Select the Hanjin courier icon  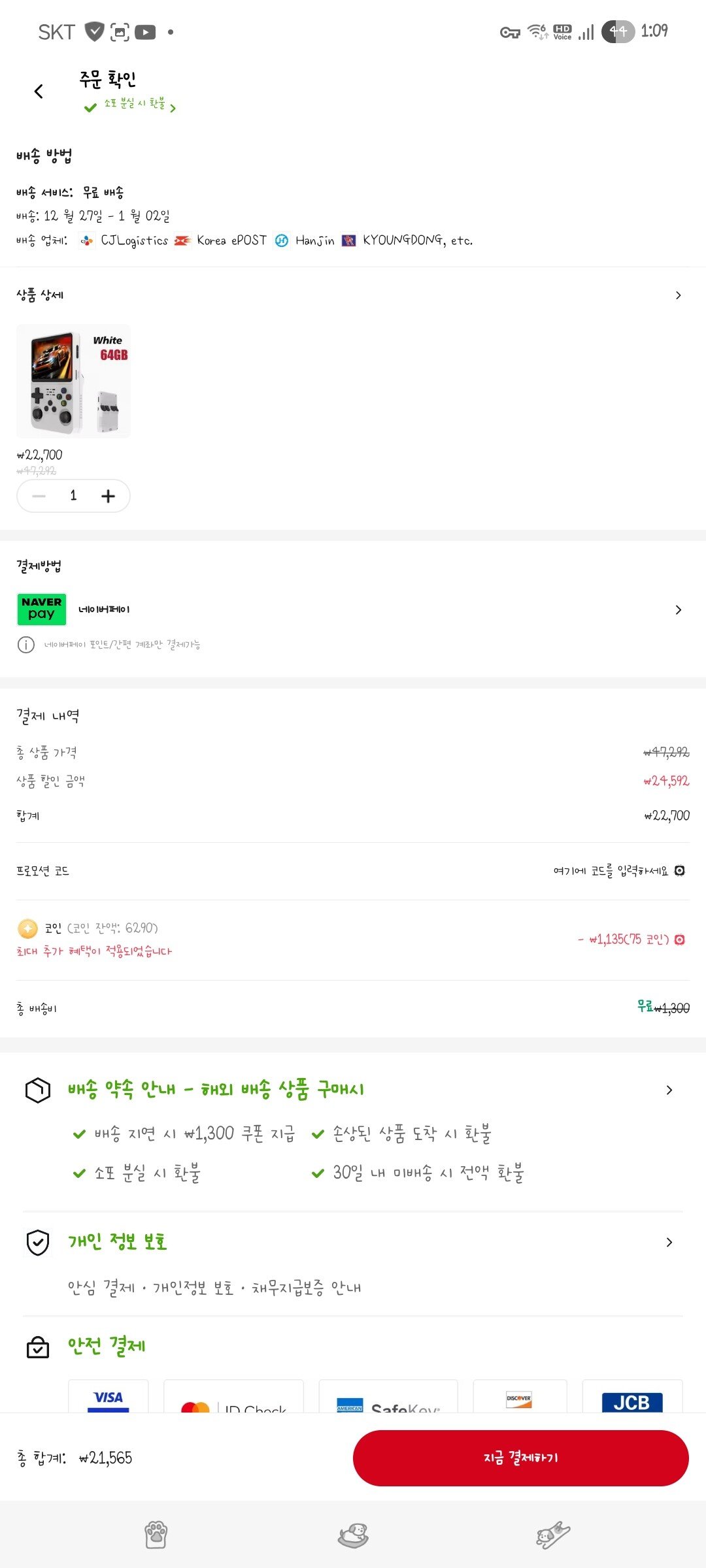282,240
